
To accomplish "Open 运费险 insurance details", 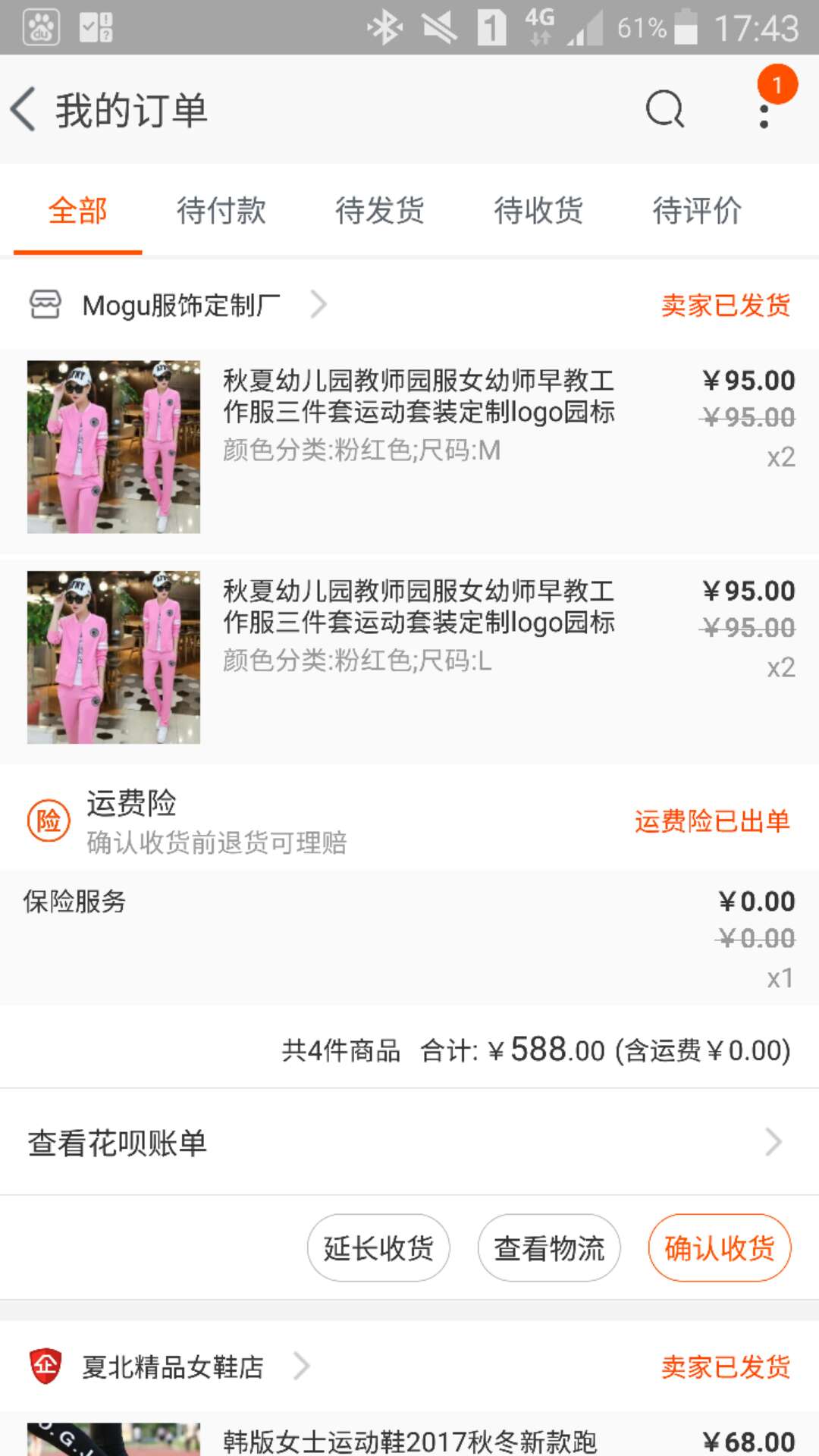I will pos(409,822).
